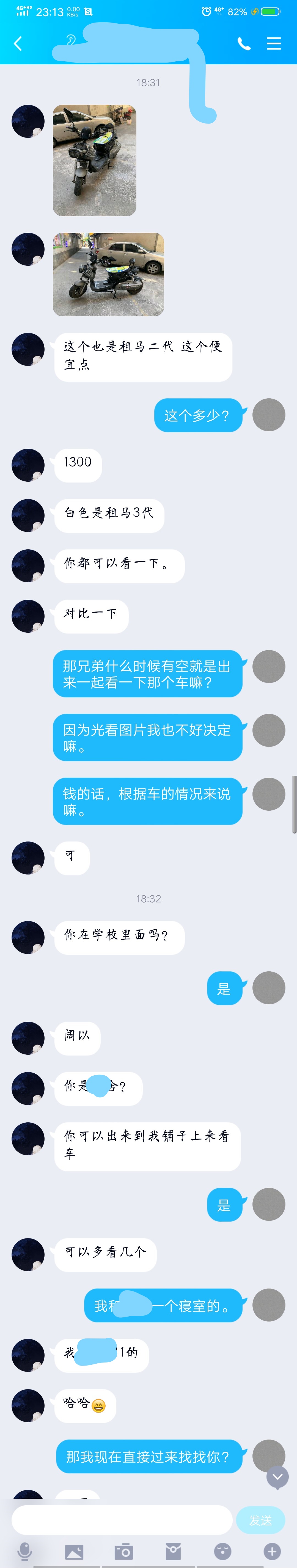Tap the 发送 send button
The height and width of the screenshot is (1568, 297).
click(260, 1520)
